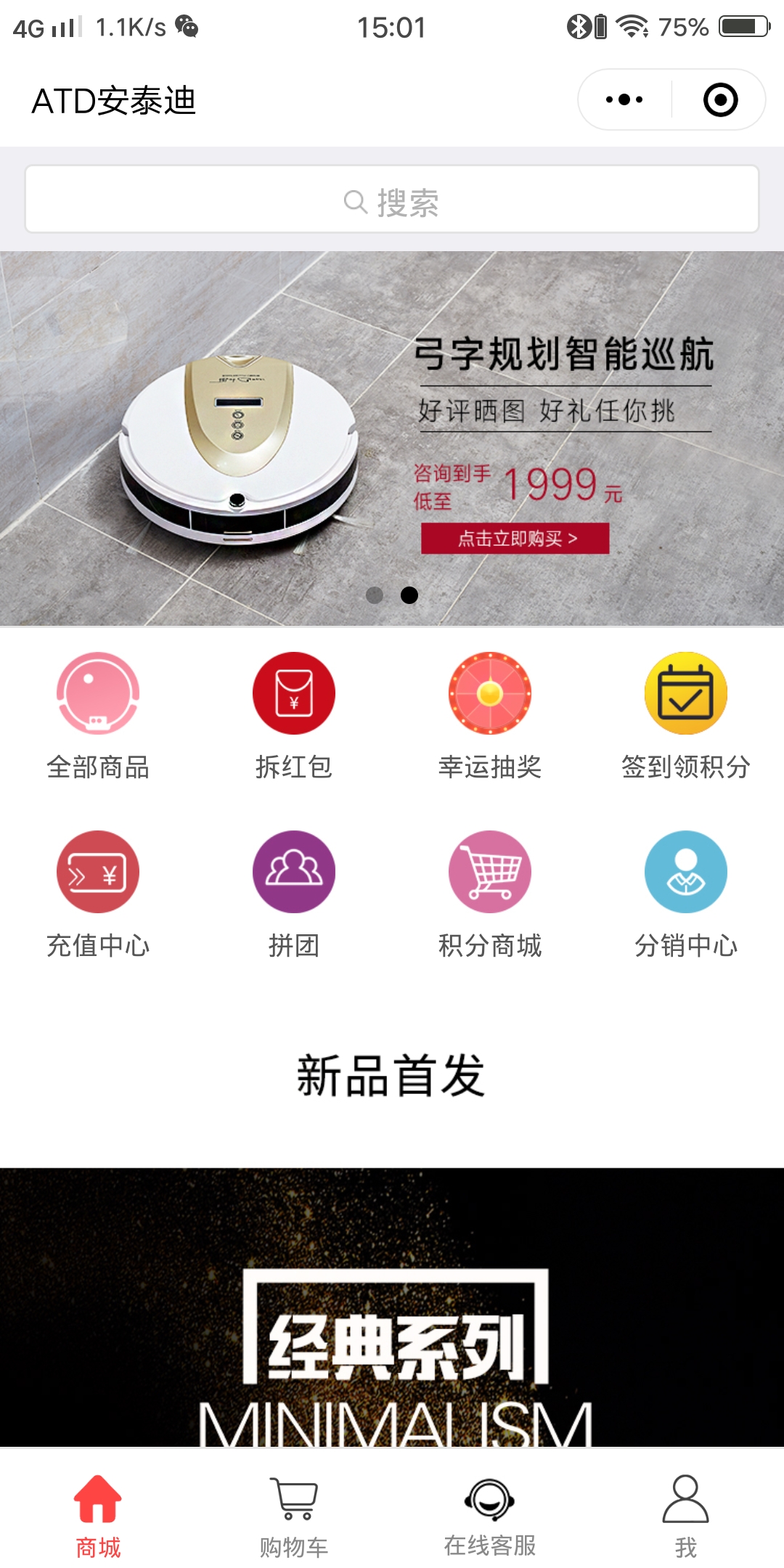Image resolution: width=784 pixels, height=1568 pixels.
Task: View the 经典系列 MINIMALISM banner
Action: tap(392, 1307)
